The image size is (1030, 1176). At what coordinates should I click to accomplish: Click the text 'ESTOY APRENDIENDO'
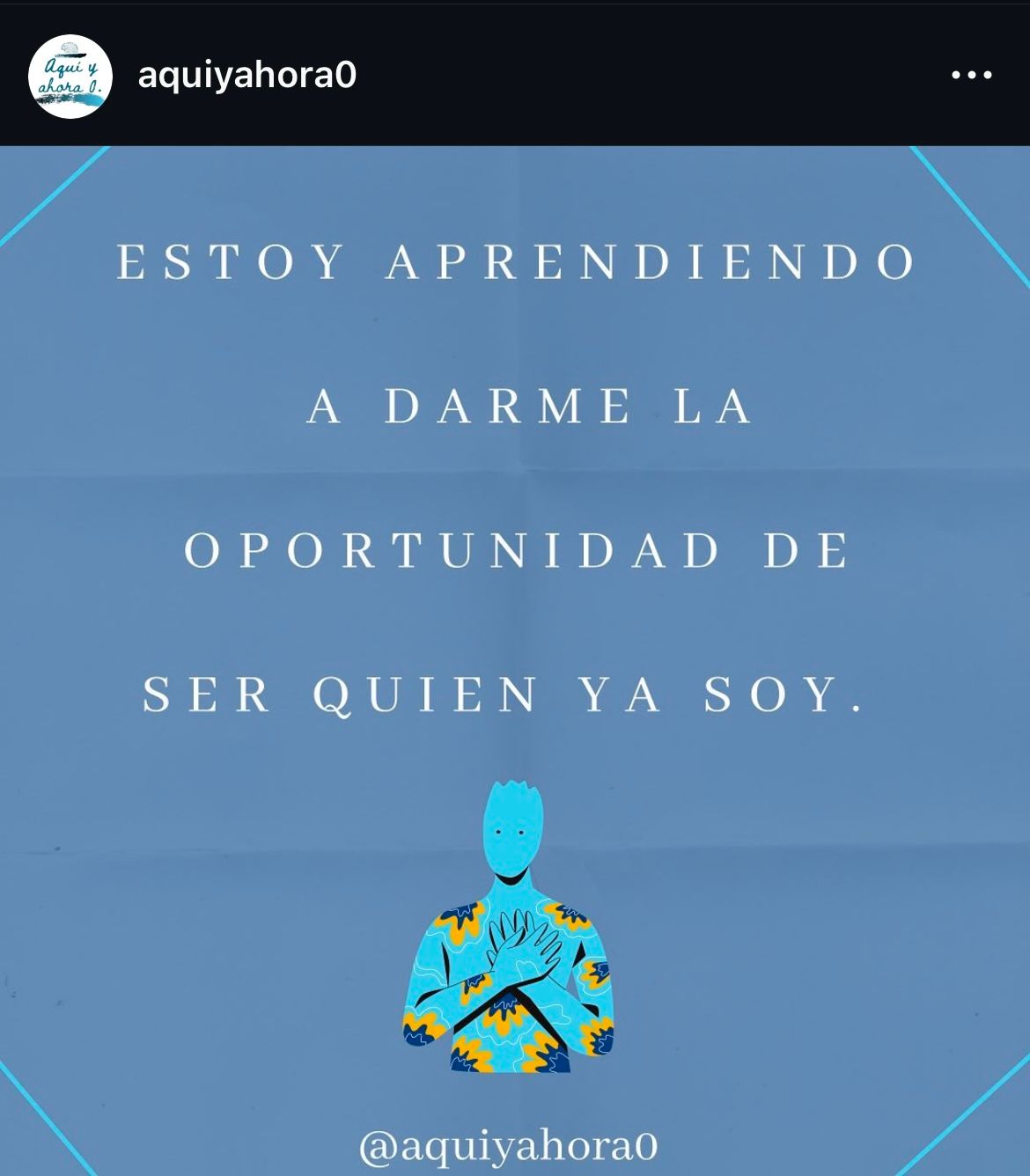pos(515,260)
